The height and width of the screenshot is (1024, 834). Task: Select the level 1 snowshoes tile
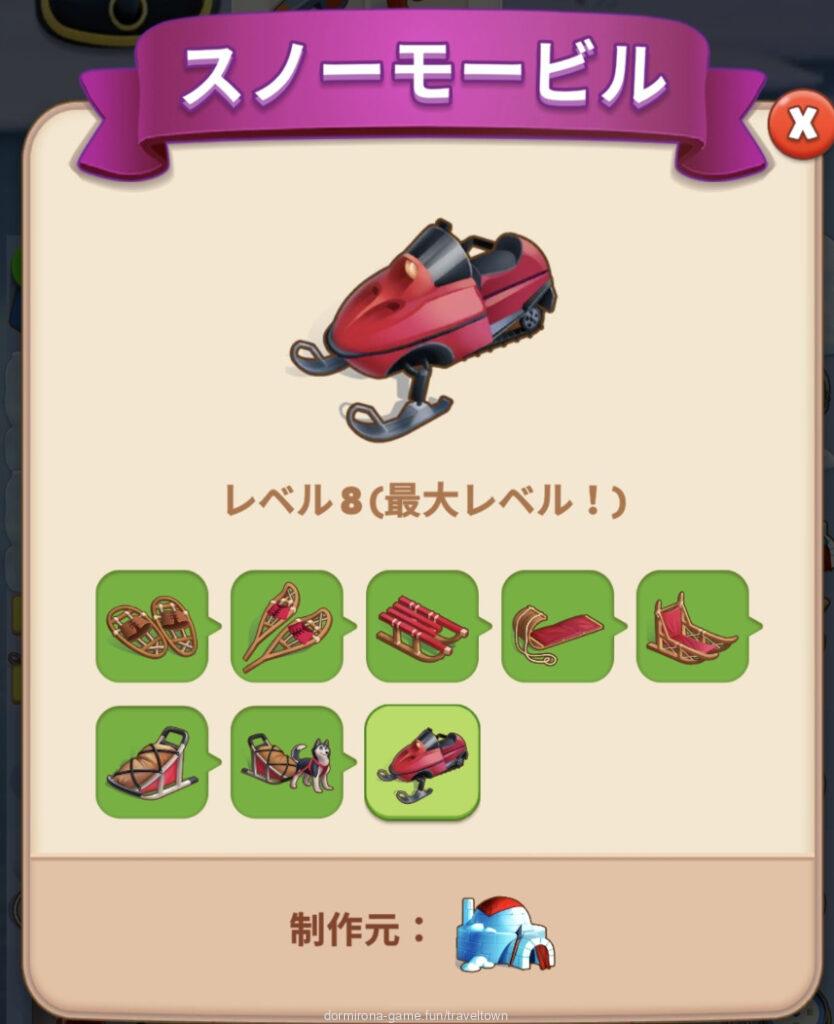[152, 627]
